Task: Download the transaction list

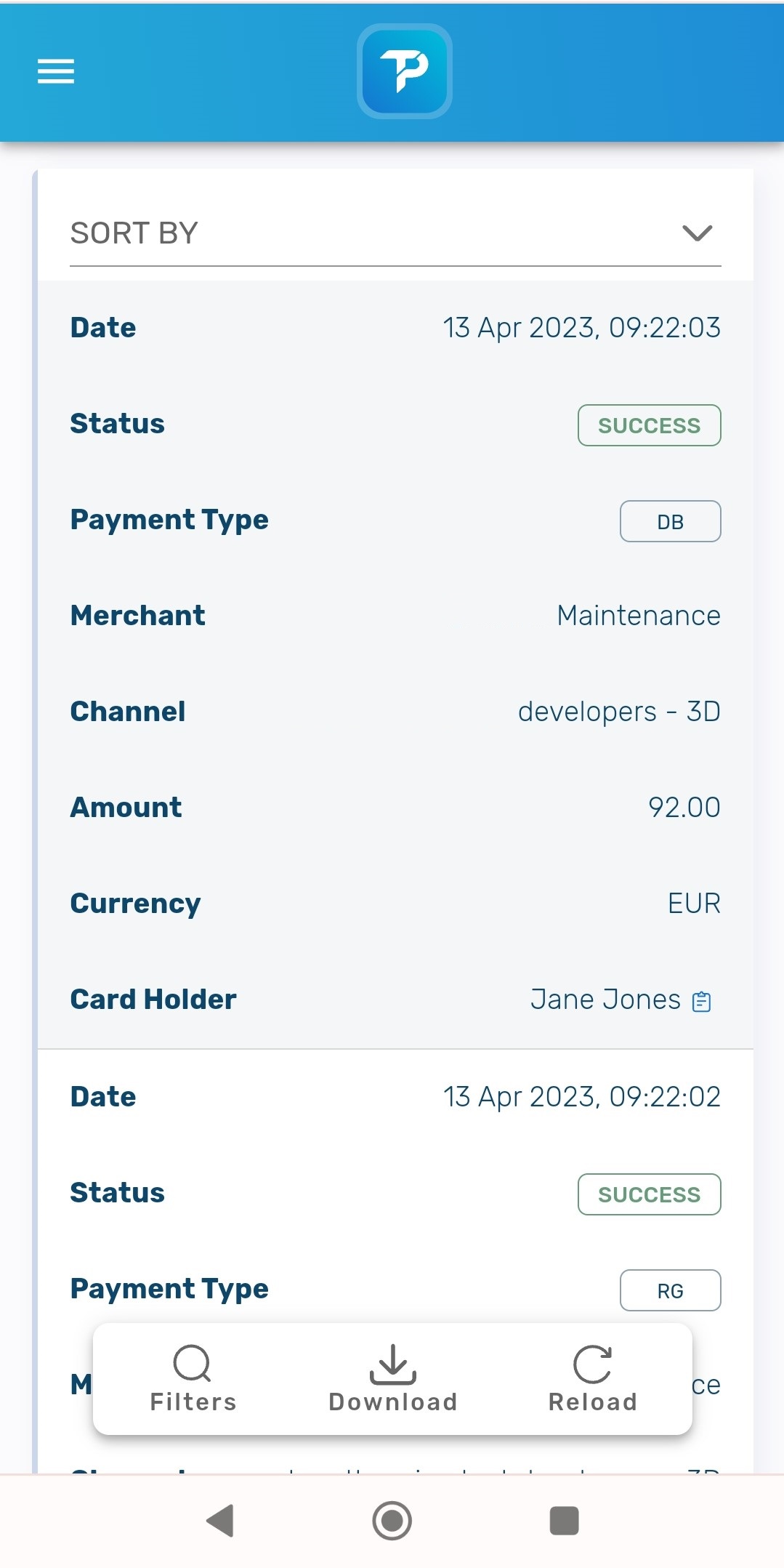Action: point(393,1379)
